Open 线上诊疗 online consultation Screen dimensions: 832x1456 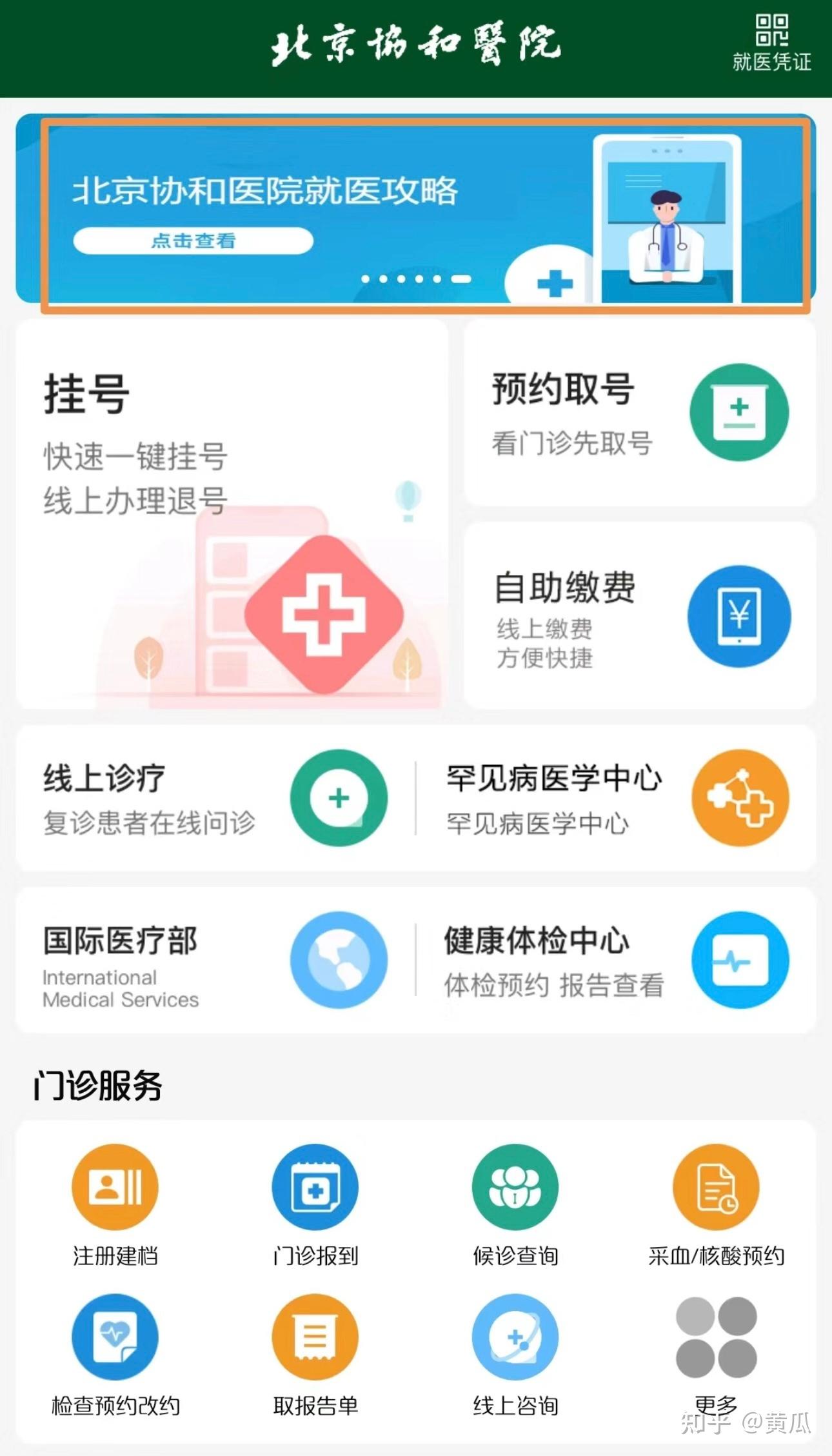(x=215, y=798)
